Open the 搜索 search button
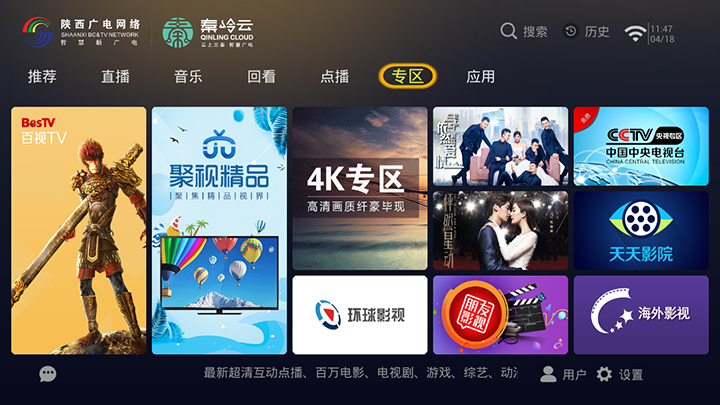720x405 pixels. pyautogui.click(x=524, y=31)
